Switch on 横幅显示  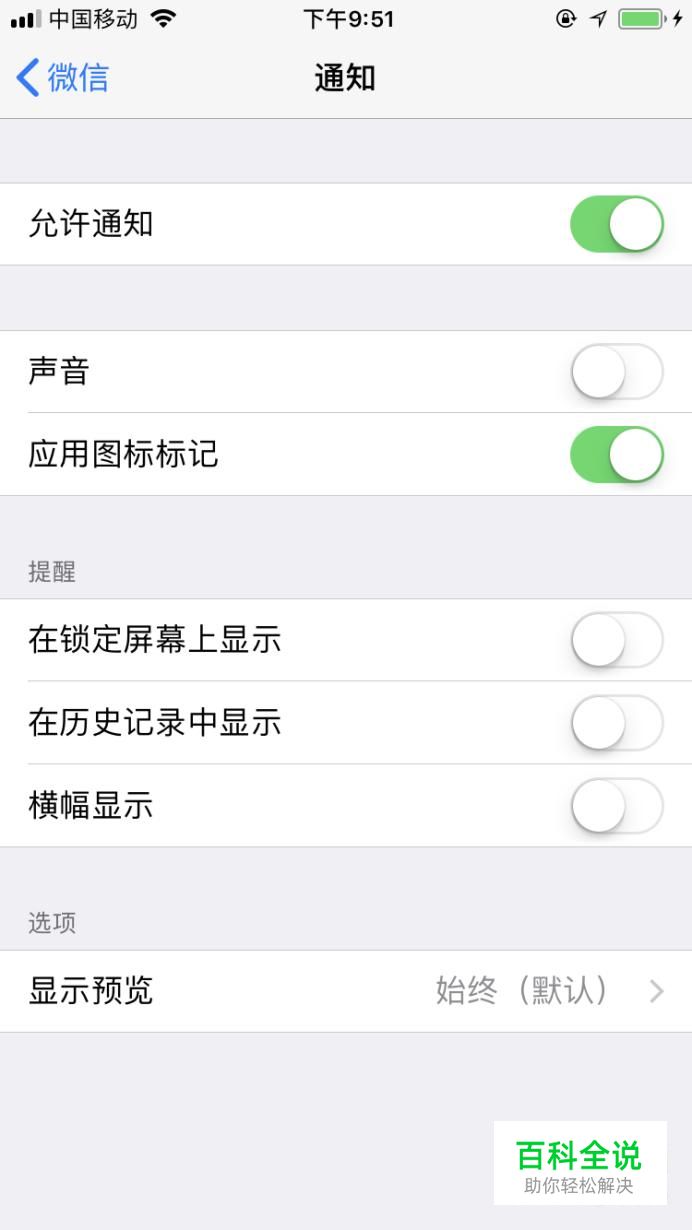point(617,806)
